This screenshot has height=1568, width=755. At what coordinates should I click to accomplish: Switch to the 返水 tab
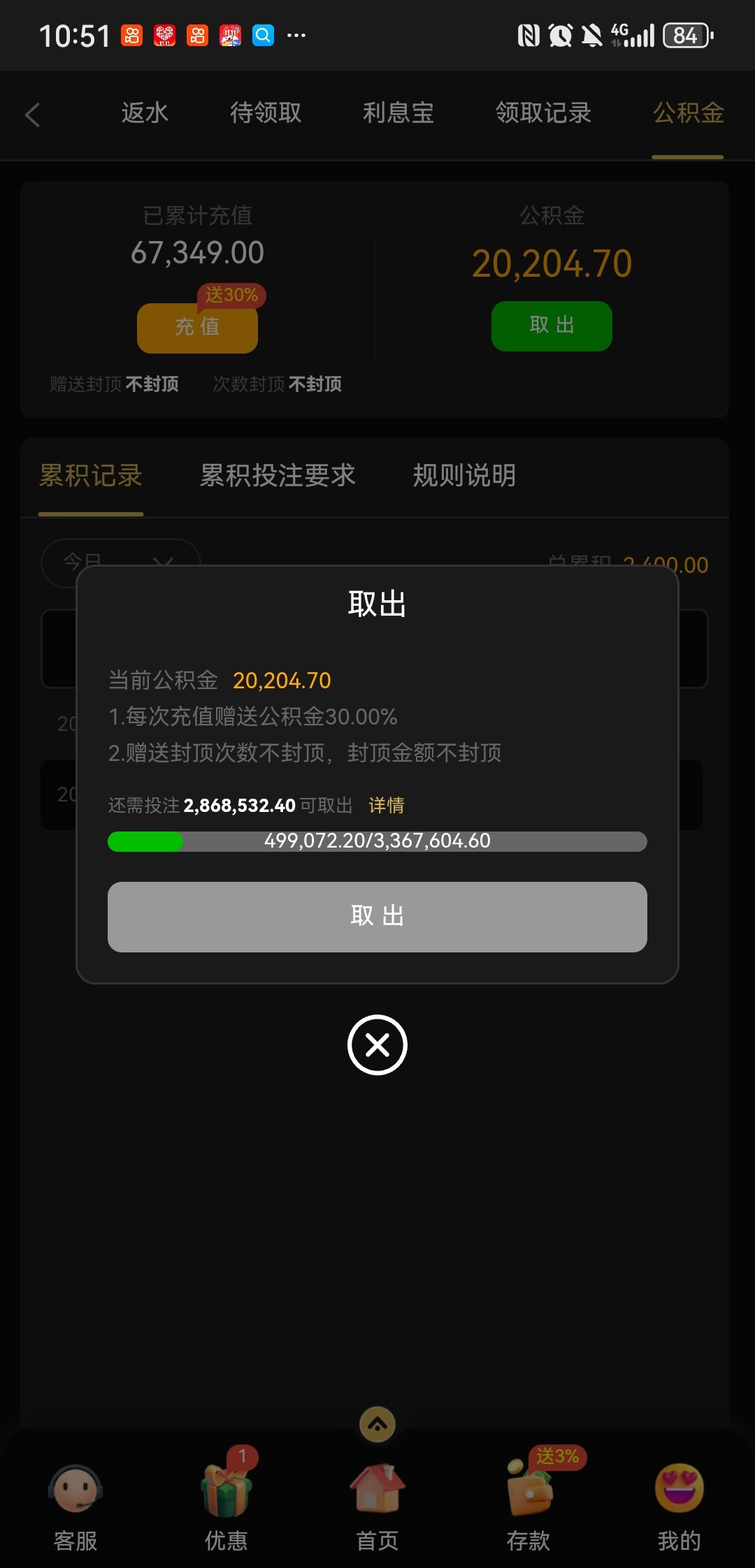(145, 113)
